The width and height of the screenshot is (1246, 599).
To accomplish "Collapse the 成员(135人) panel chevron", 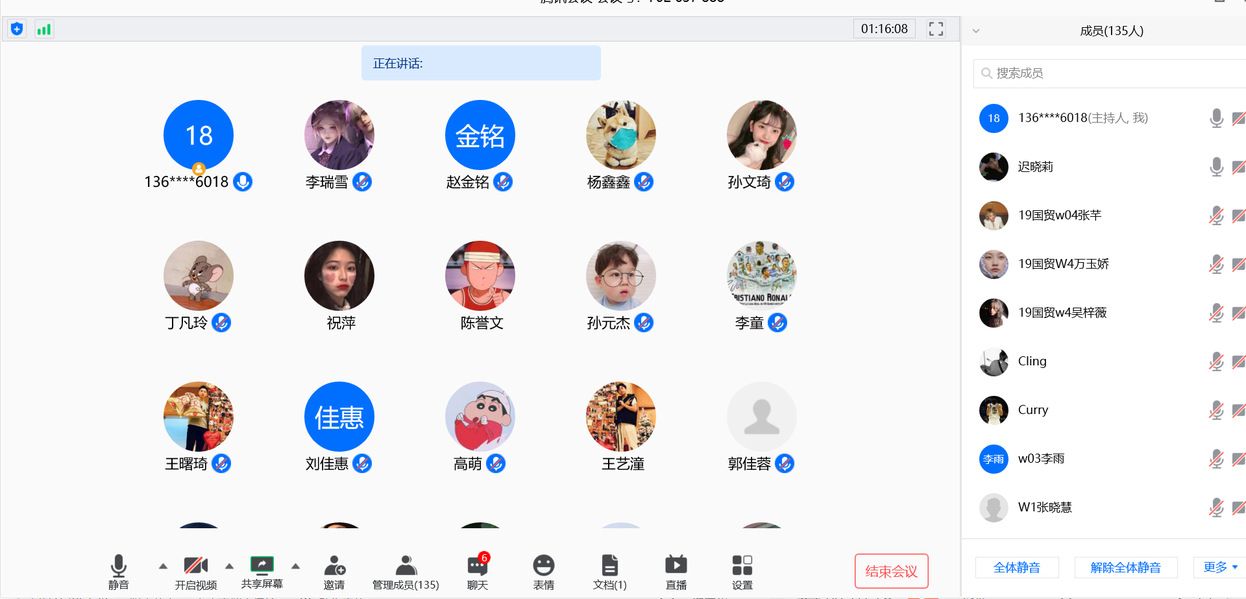I will point(976,31).
